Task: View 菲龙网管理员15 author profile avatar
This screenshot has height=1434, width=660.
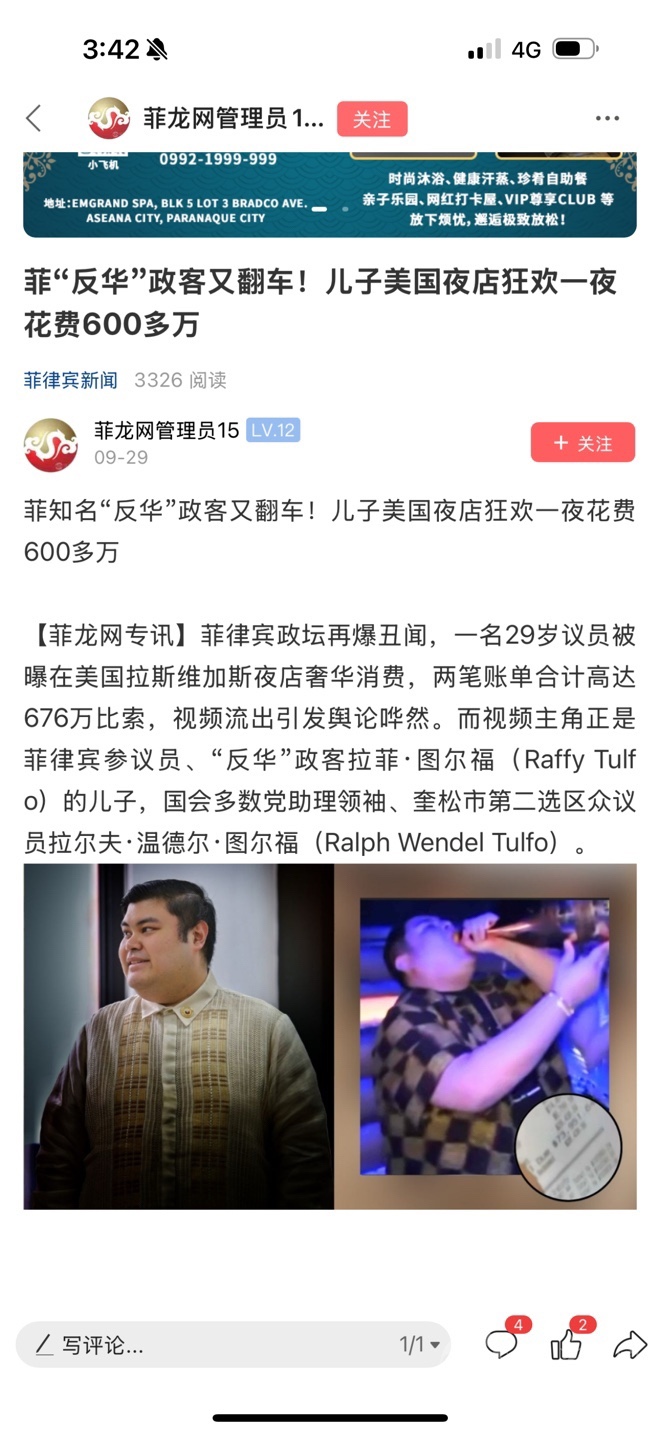Action: (x=50, y=444)
